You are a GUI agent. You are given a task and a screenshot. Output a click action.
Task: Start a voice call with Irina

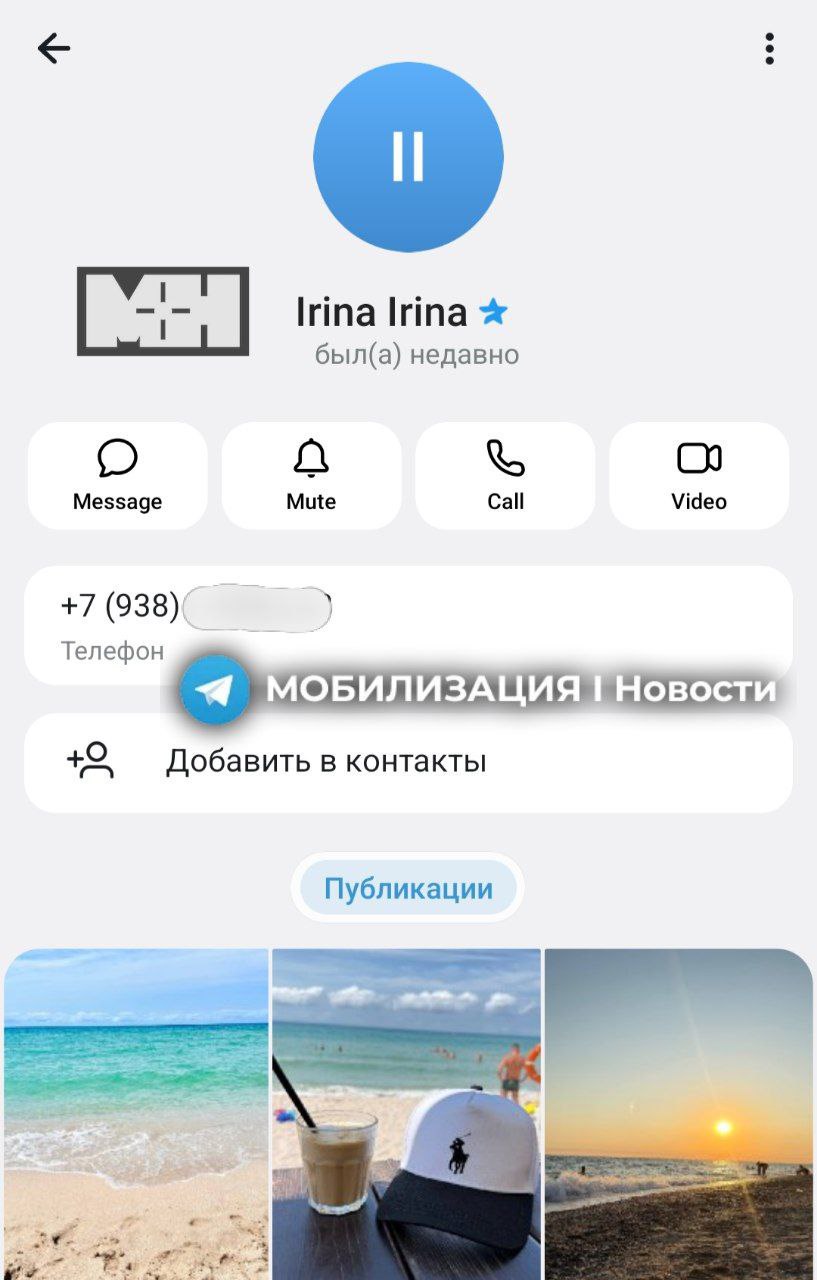[505, 475]
